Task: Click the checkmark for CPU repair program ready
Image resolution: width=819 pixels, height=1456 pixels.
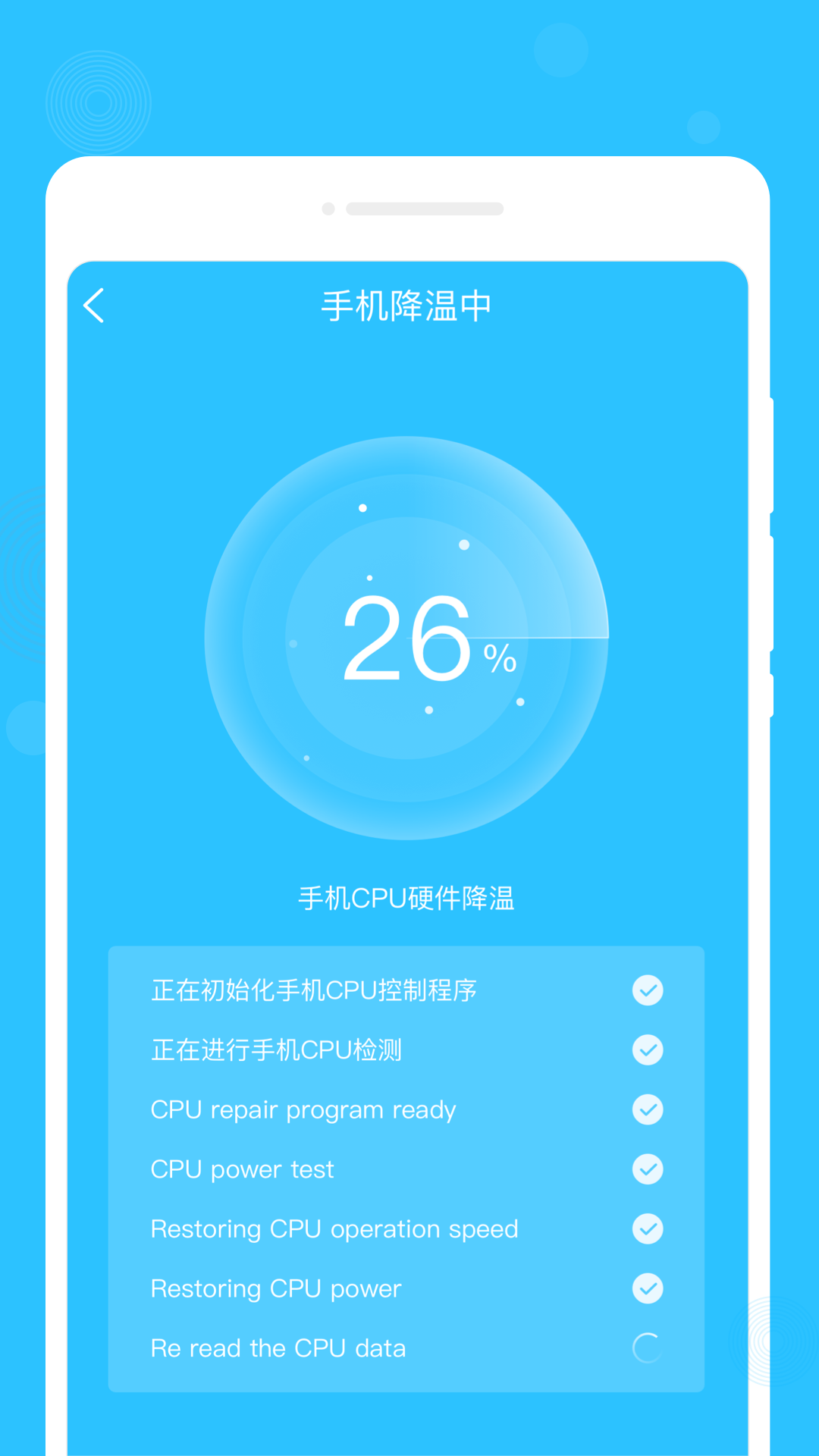Action: (647, 1109)
